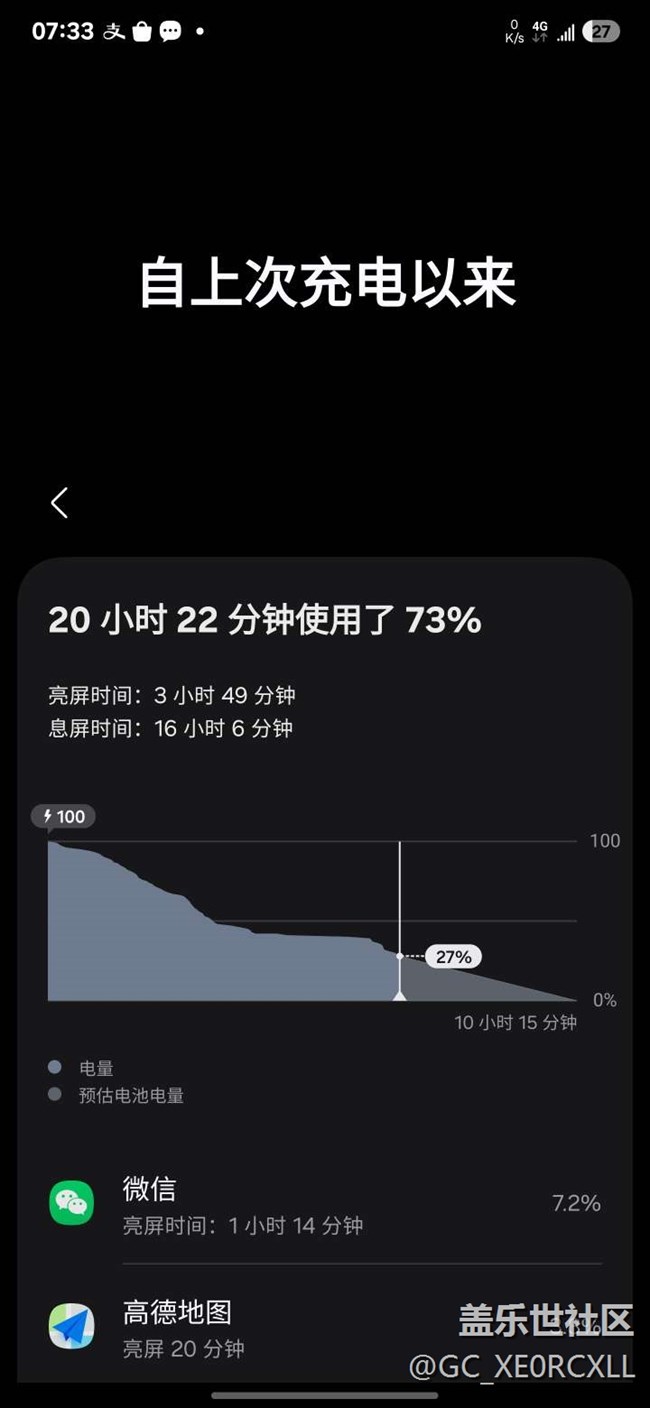The height and width of the screenshot is (1408, 650).
Task: Go back using the arrow
Action: [x=60, y=502]
